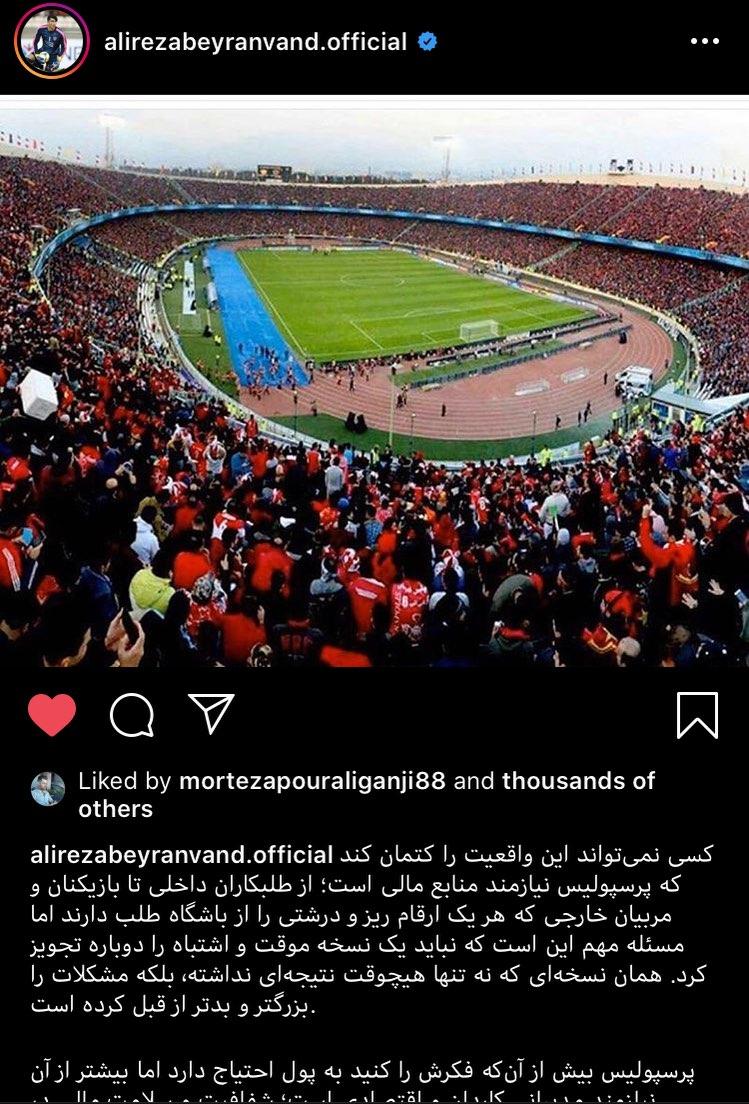Open the post's three-dot options menu
The image size is (749, 1104).
click(x=704, y=42)
